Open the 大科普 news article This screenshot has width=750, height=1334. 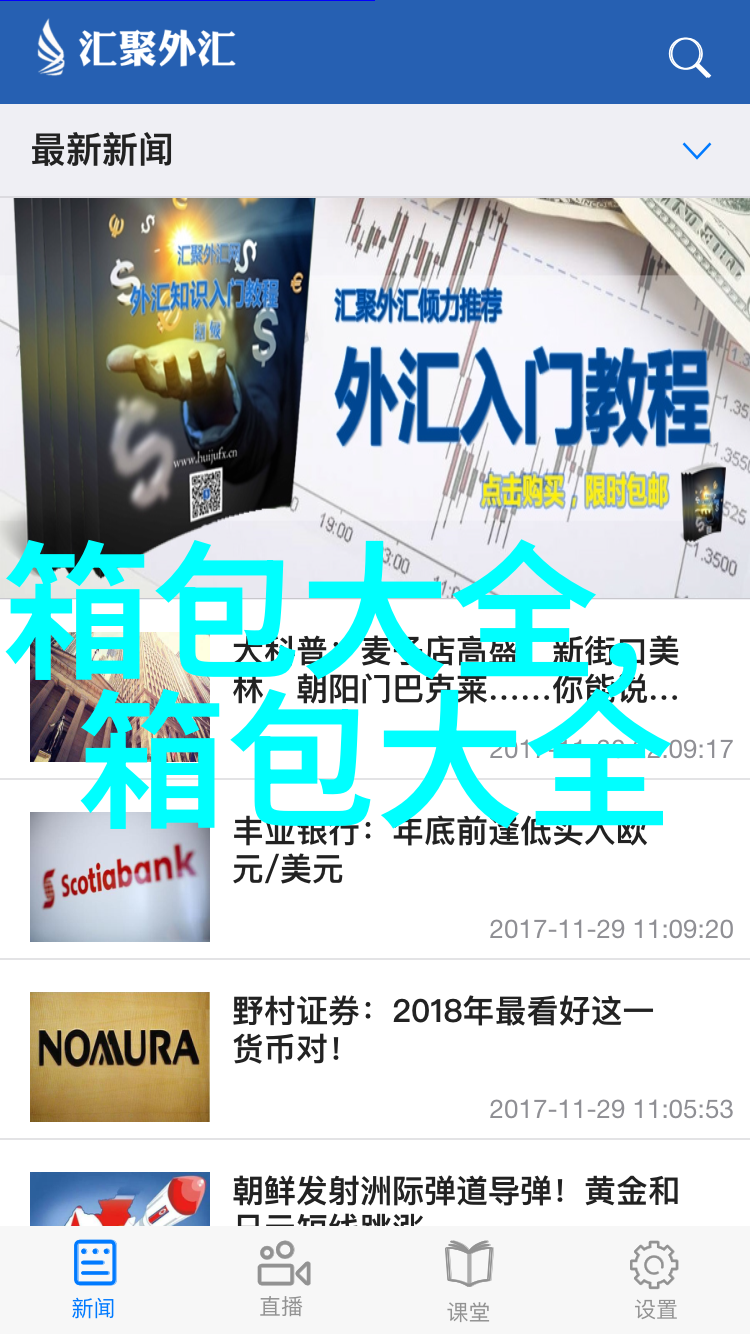pos(455,670)
